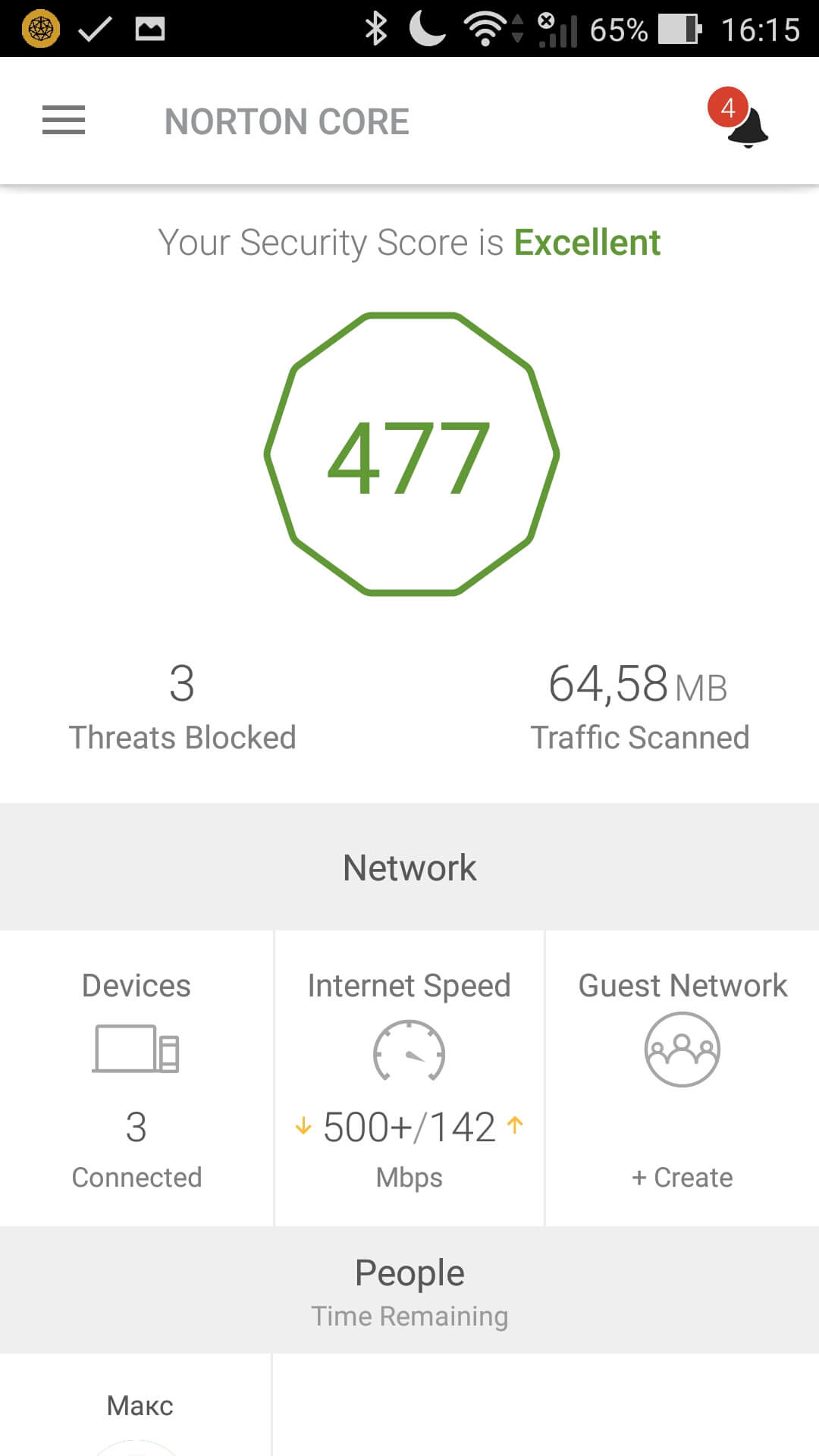819x1456 pixels.
Task: Tap the download arrow next to 500+
Action: click(303, 1128)
